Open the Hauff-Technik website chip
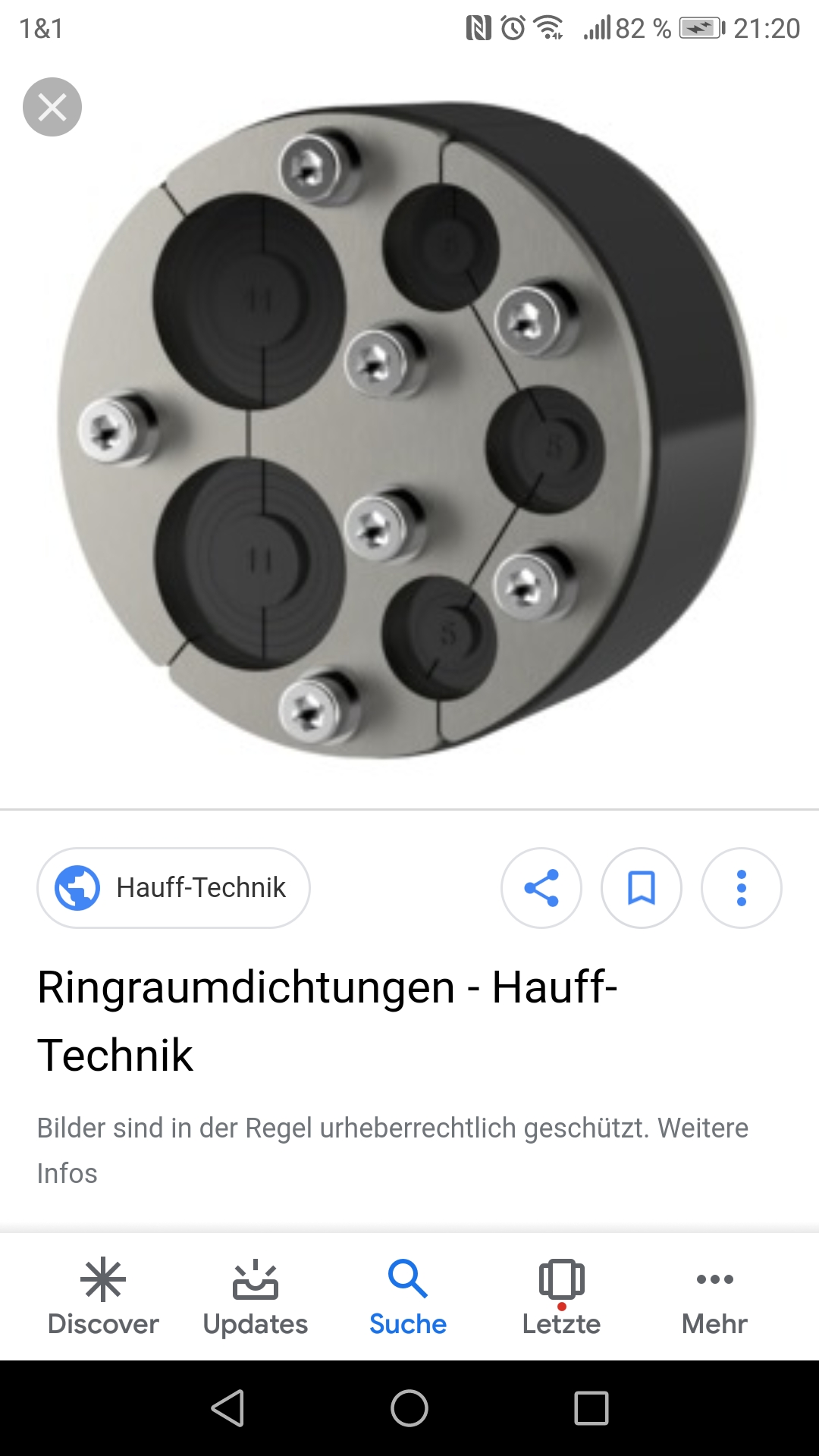The width and height of the screenshot is (819, 1456). coord(174,887)
